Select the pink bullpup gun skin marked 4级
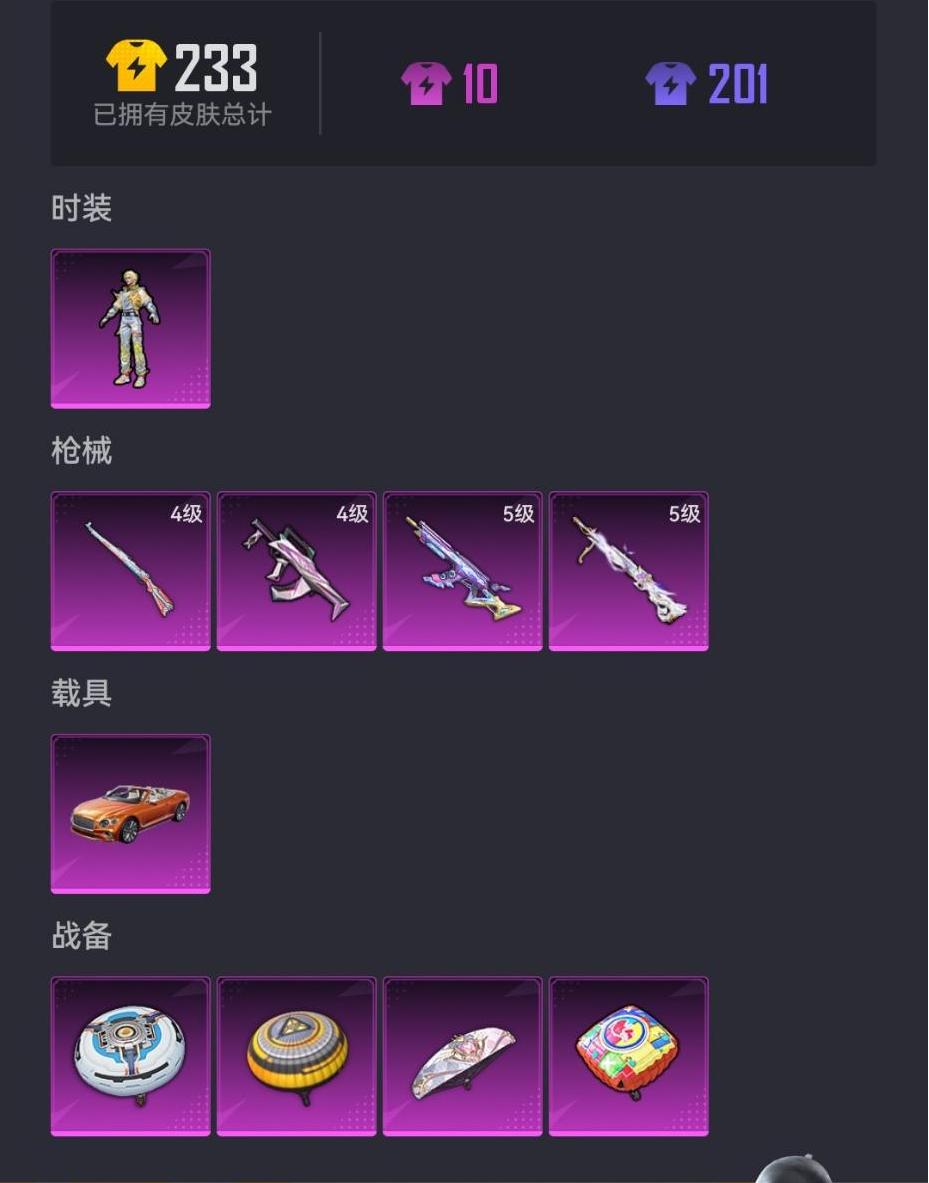Screen dimensions: 929x1183 (297, 571)
